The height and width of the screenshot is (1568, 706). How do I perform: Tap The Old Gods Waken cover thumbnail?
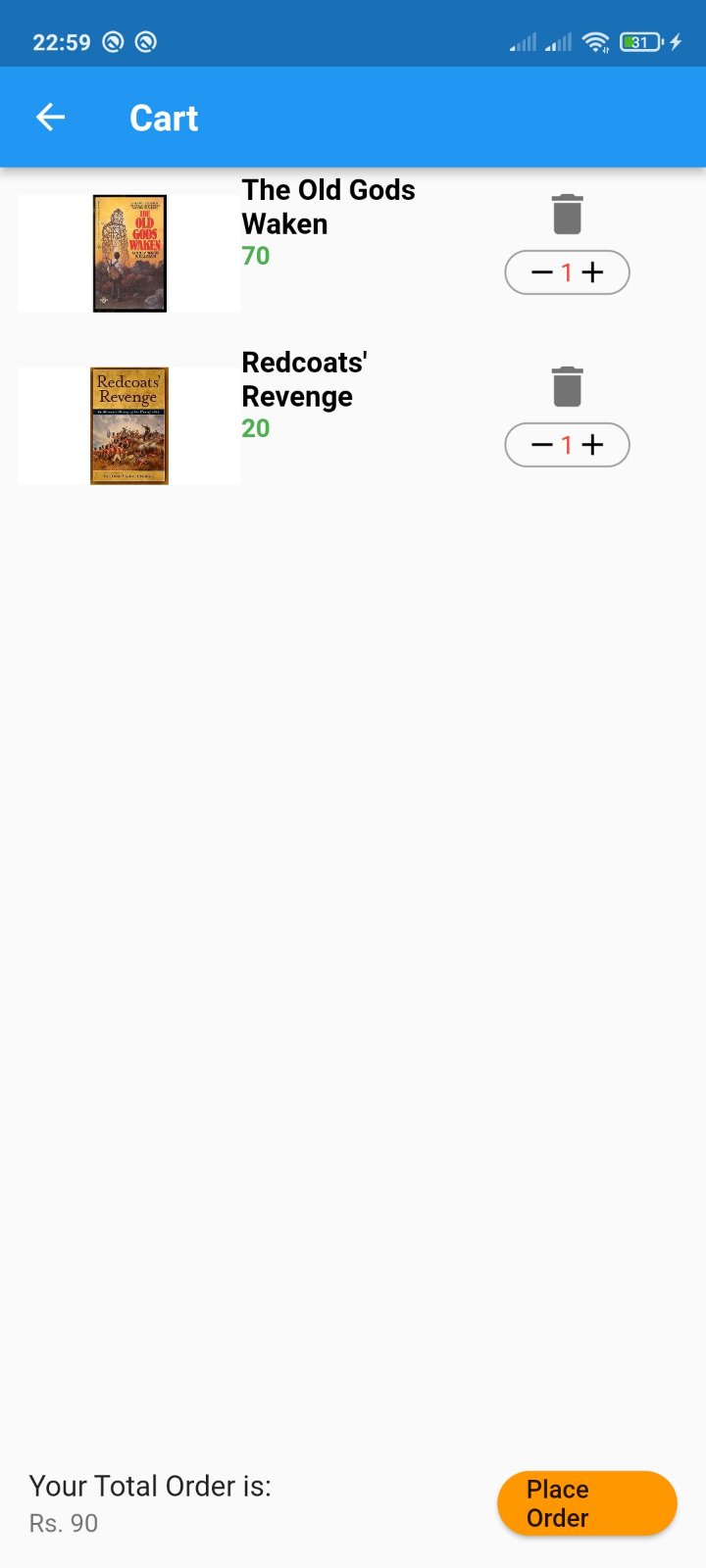pos(127,252)
